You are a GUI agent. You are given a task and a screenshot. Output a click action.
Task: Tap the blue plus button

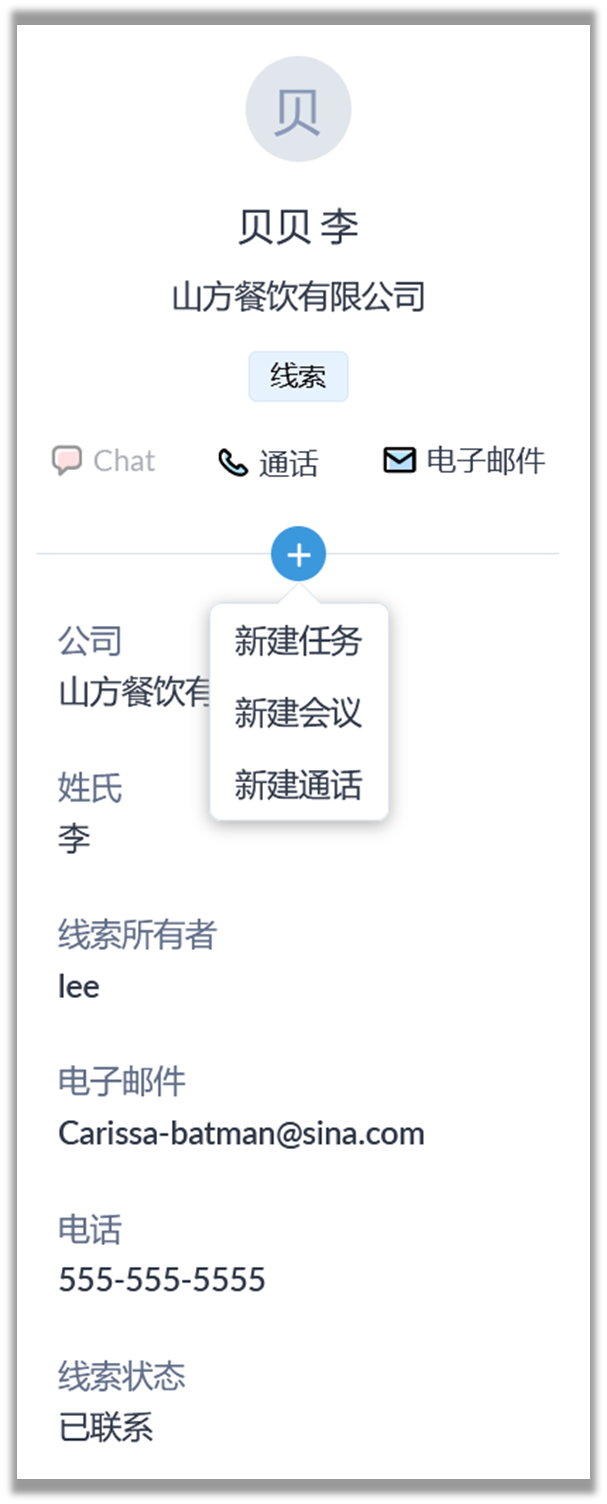[298, 554]
